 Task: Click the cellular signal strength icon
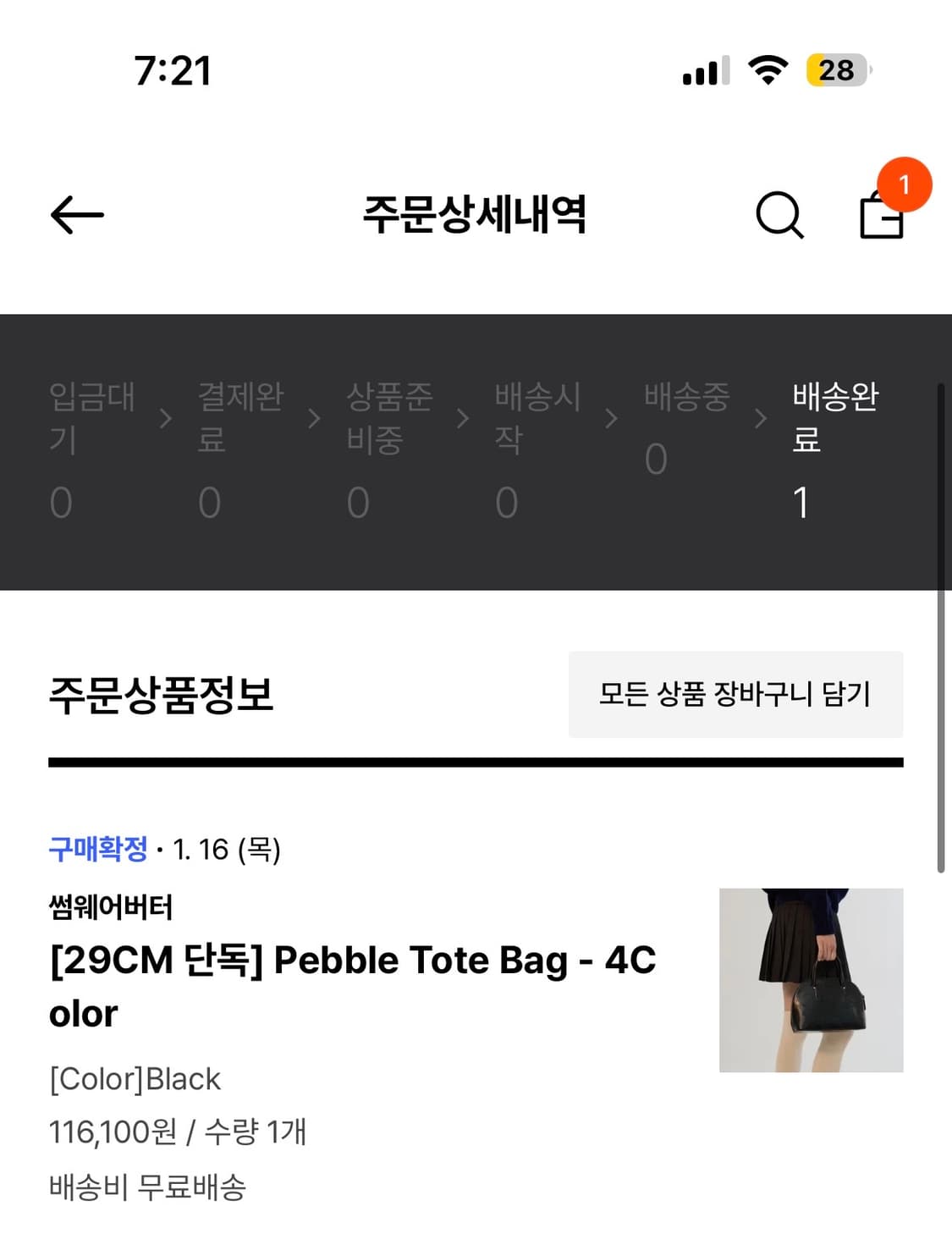(703, 74)
